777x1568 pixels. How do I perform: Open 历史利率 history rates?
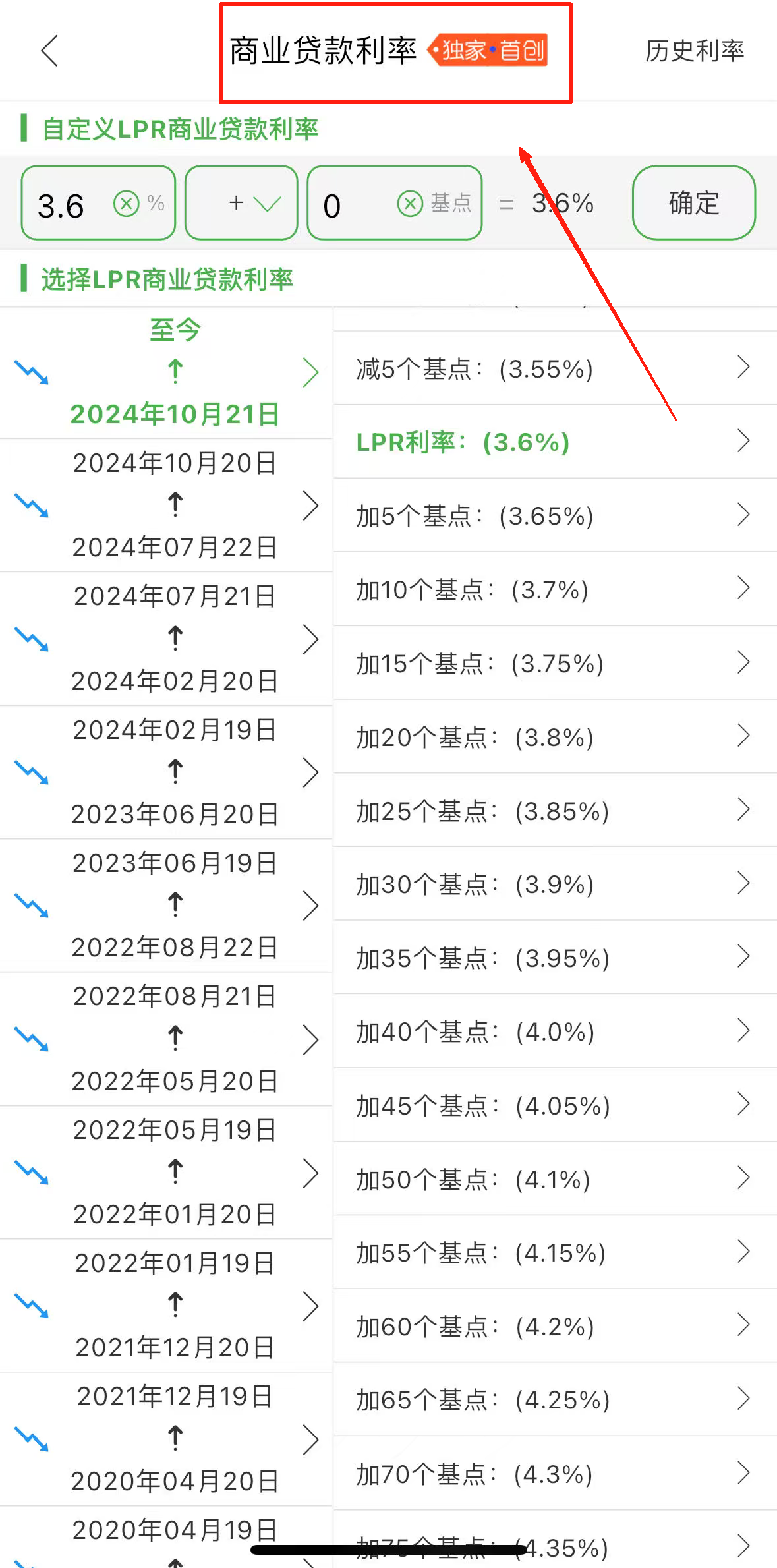694,51
